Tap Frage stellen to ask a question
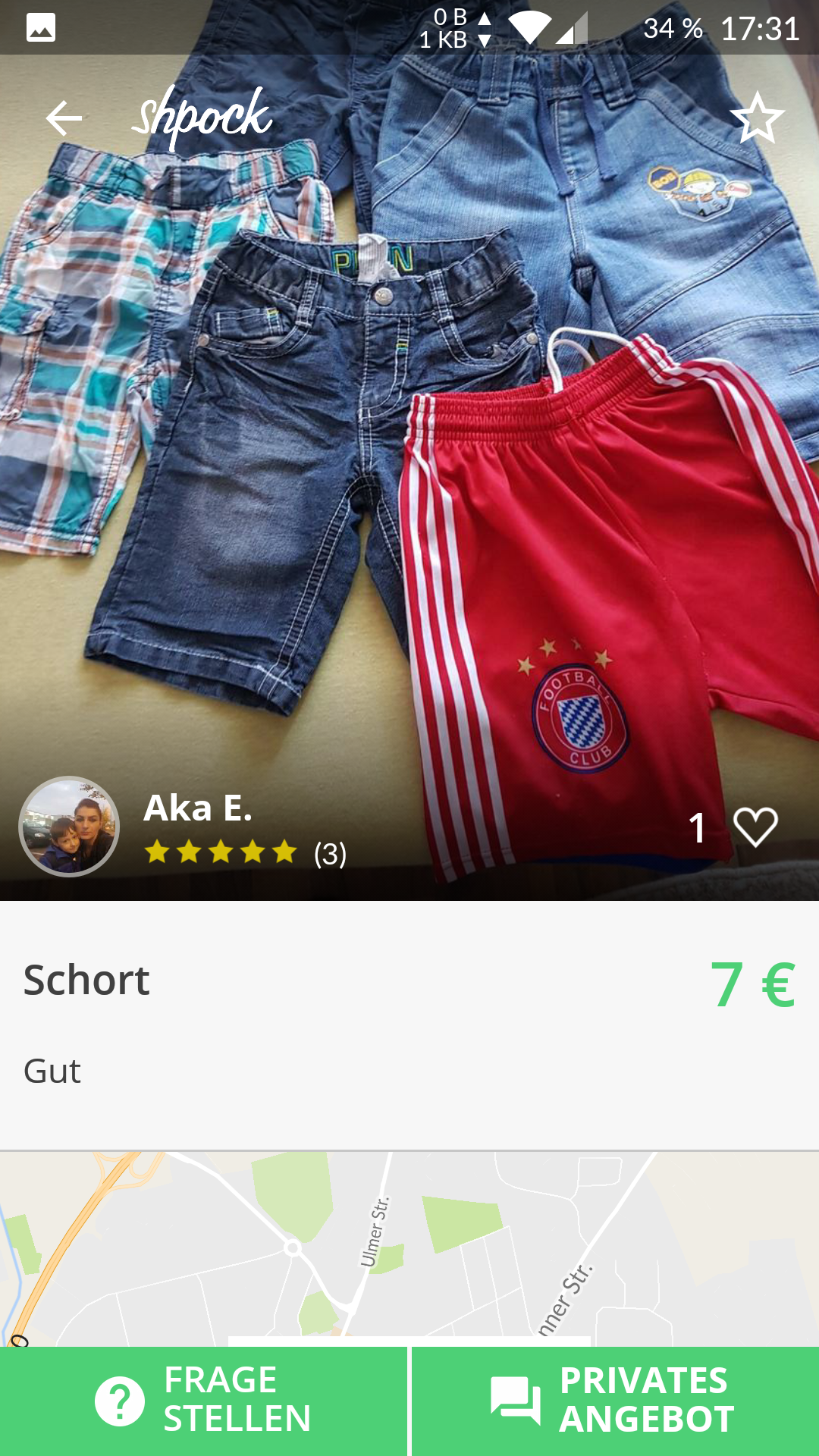The image size is (819, 1456). pos(203,1401)
